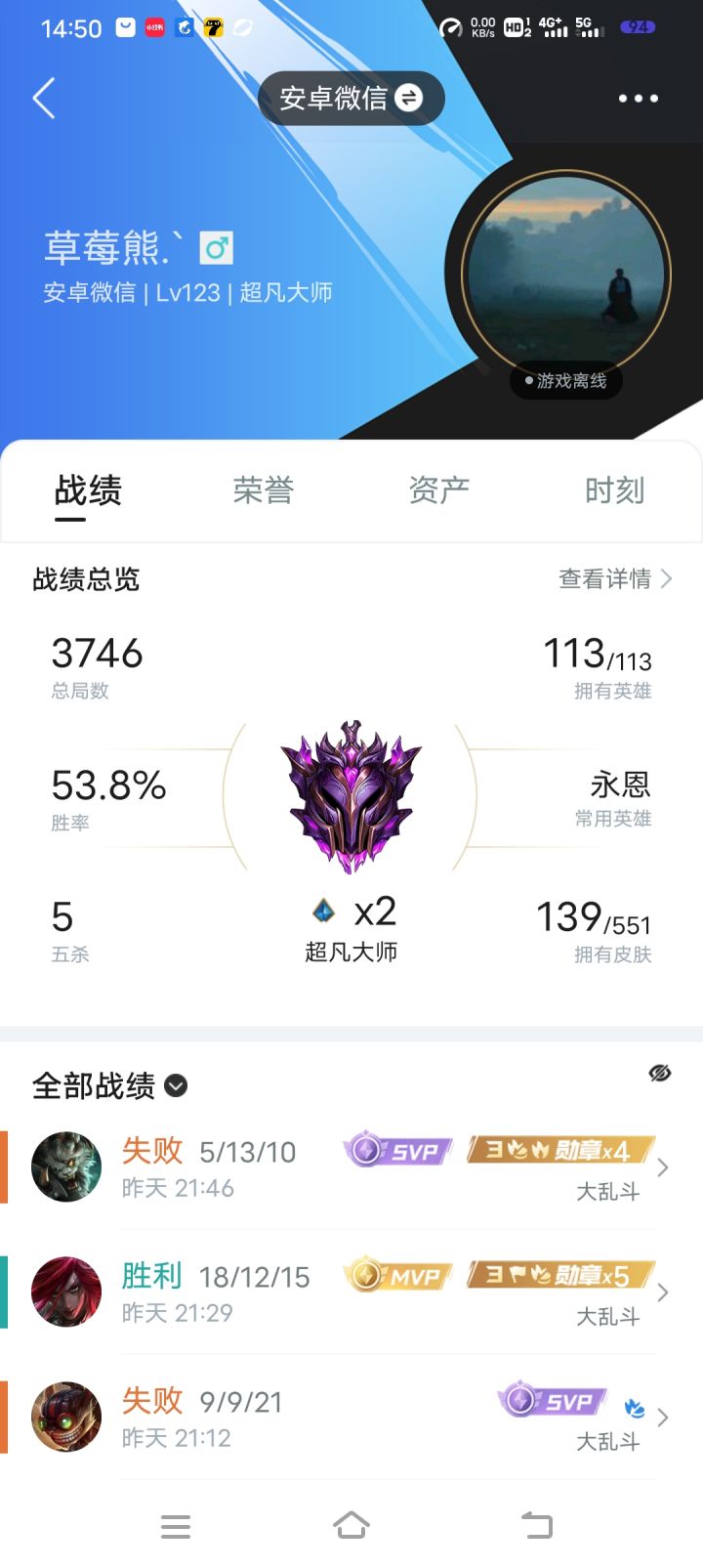Expand the 全部战绩 filter dropdown
Viewport: 703px width, 1568px height.
tap(175, 1085)
